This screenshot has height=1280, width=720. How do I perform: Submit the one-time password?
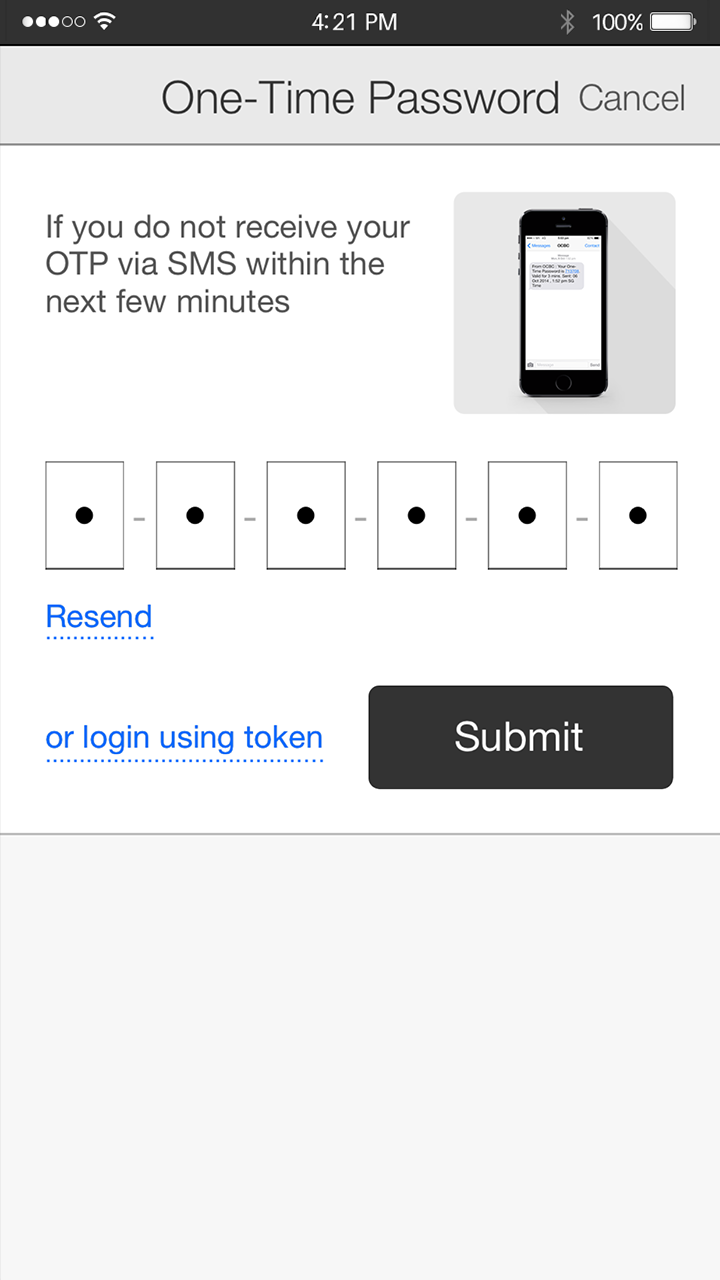(x=520, y=737)
